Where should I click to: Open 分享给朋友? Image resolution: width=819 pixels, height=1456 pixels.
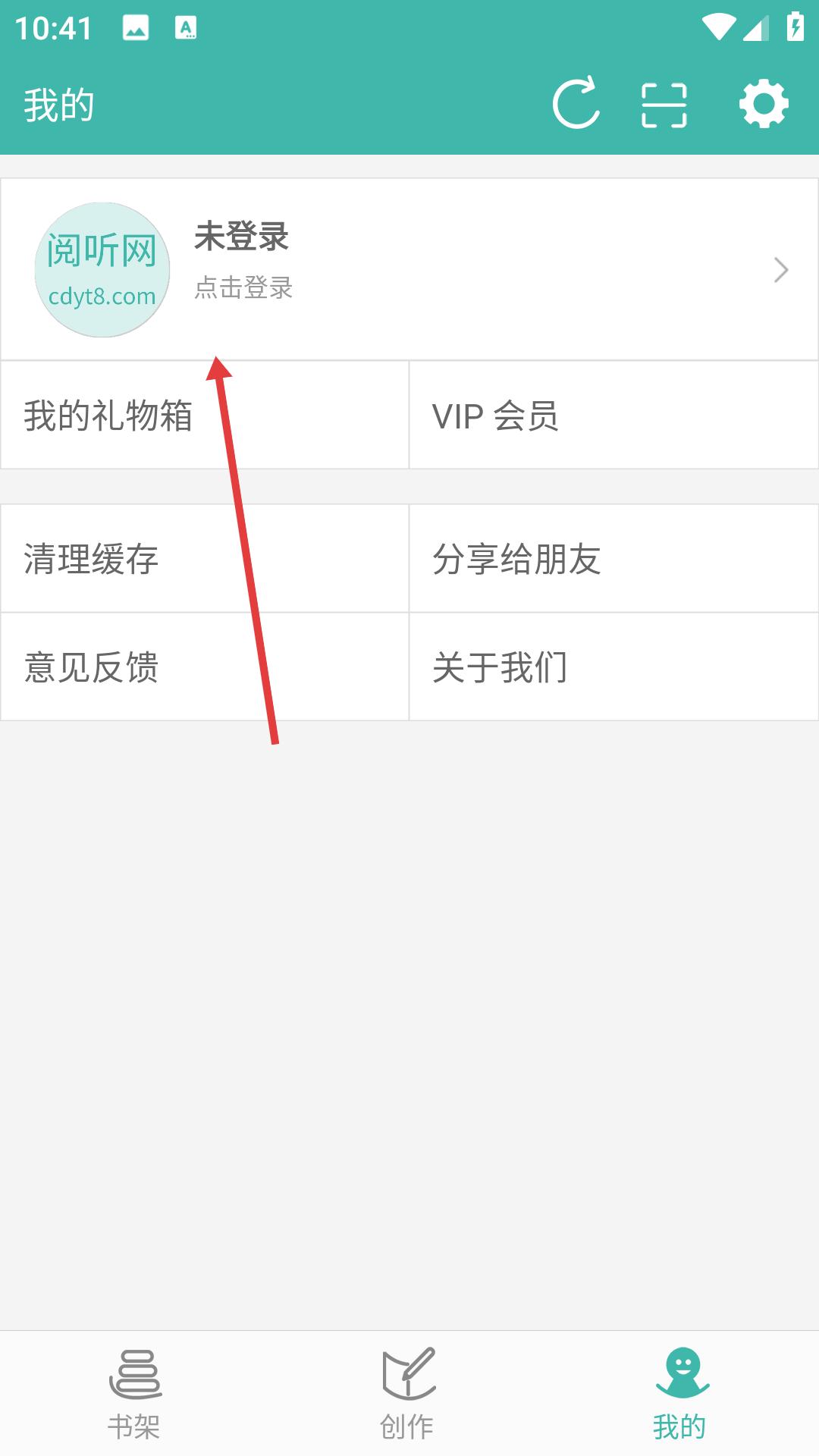[613, 559]
